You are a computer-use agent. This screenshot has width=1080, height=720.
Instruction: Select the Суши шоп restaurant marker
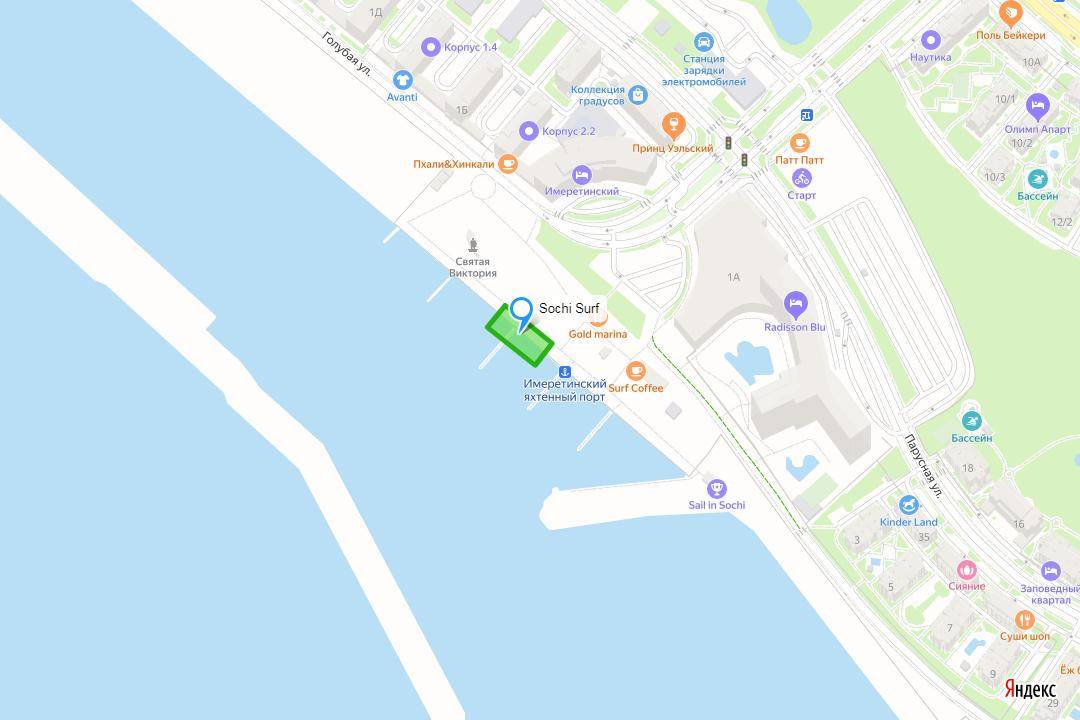[x=1024, y=619]
